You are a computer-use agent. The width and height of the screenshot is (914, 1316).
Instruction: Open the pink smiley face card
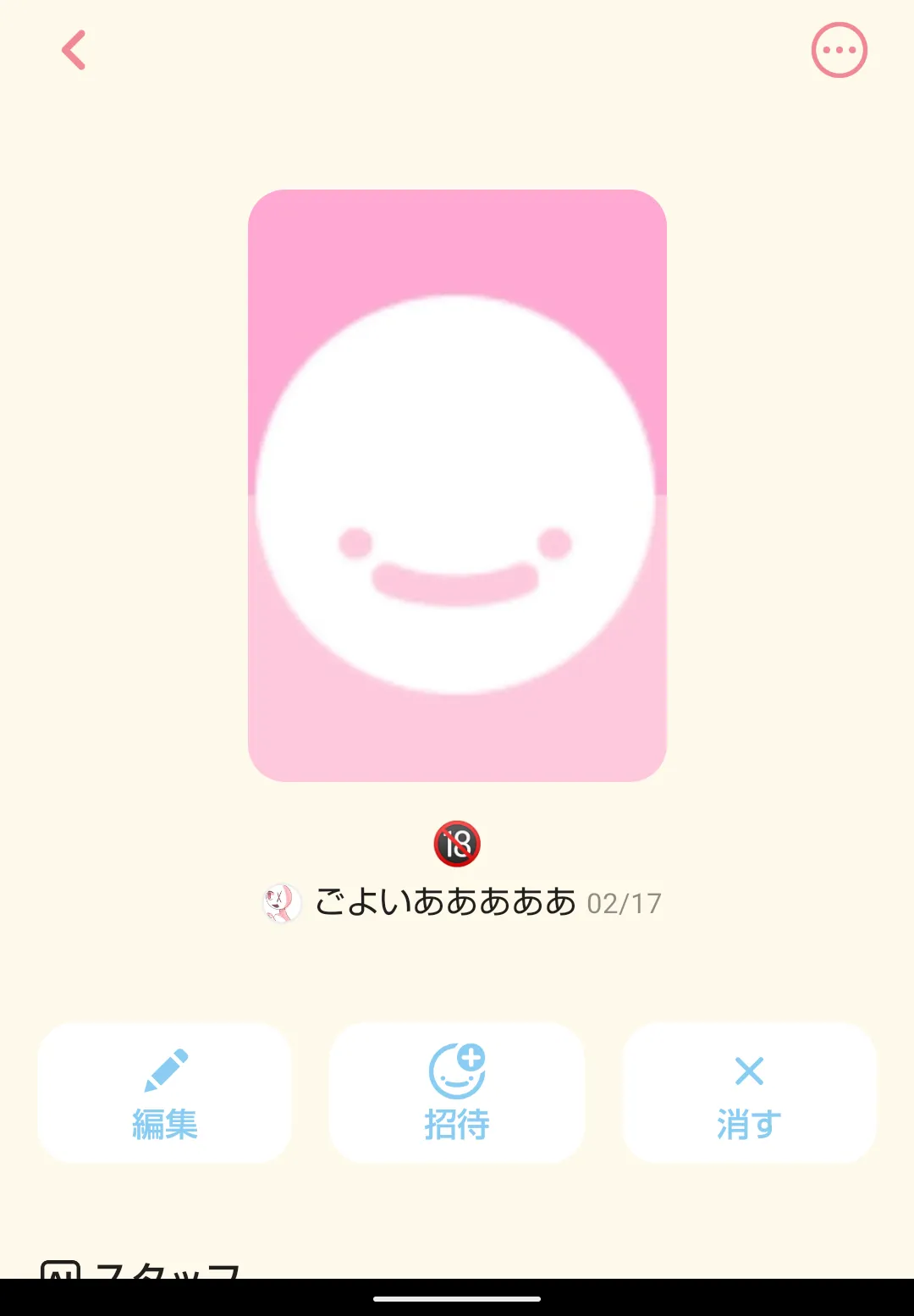click(x=457, y=485)
